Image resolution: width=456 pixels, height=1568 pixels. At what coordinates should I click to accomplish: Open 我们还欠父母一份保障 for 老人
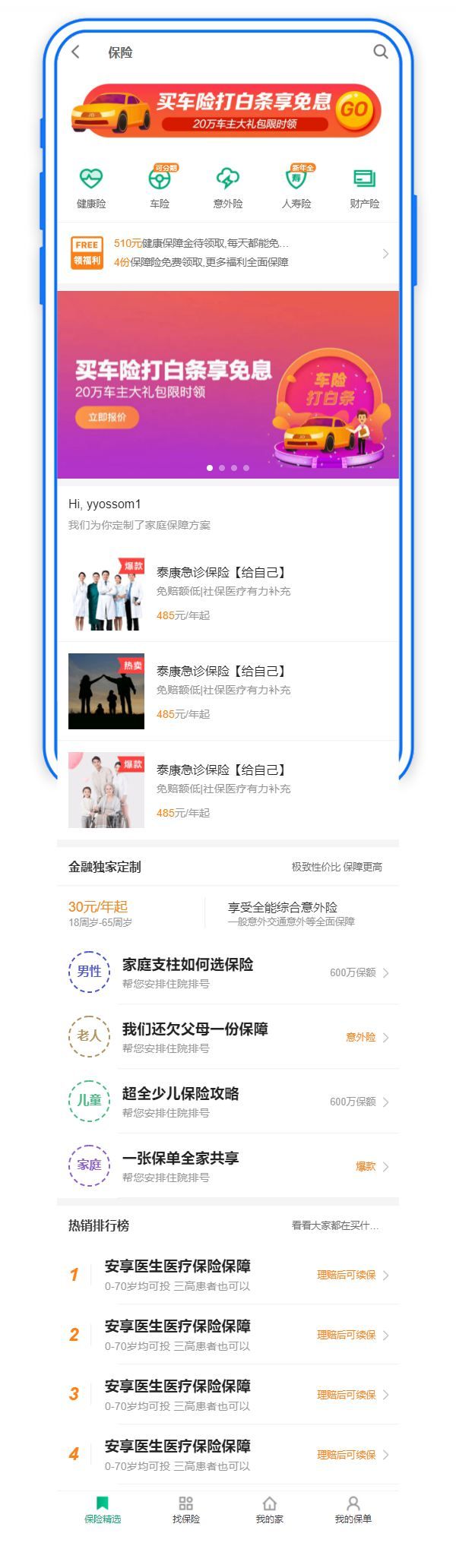click(228, 1036)
